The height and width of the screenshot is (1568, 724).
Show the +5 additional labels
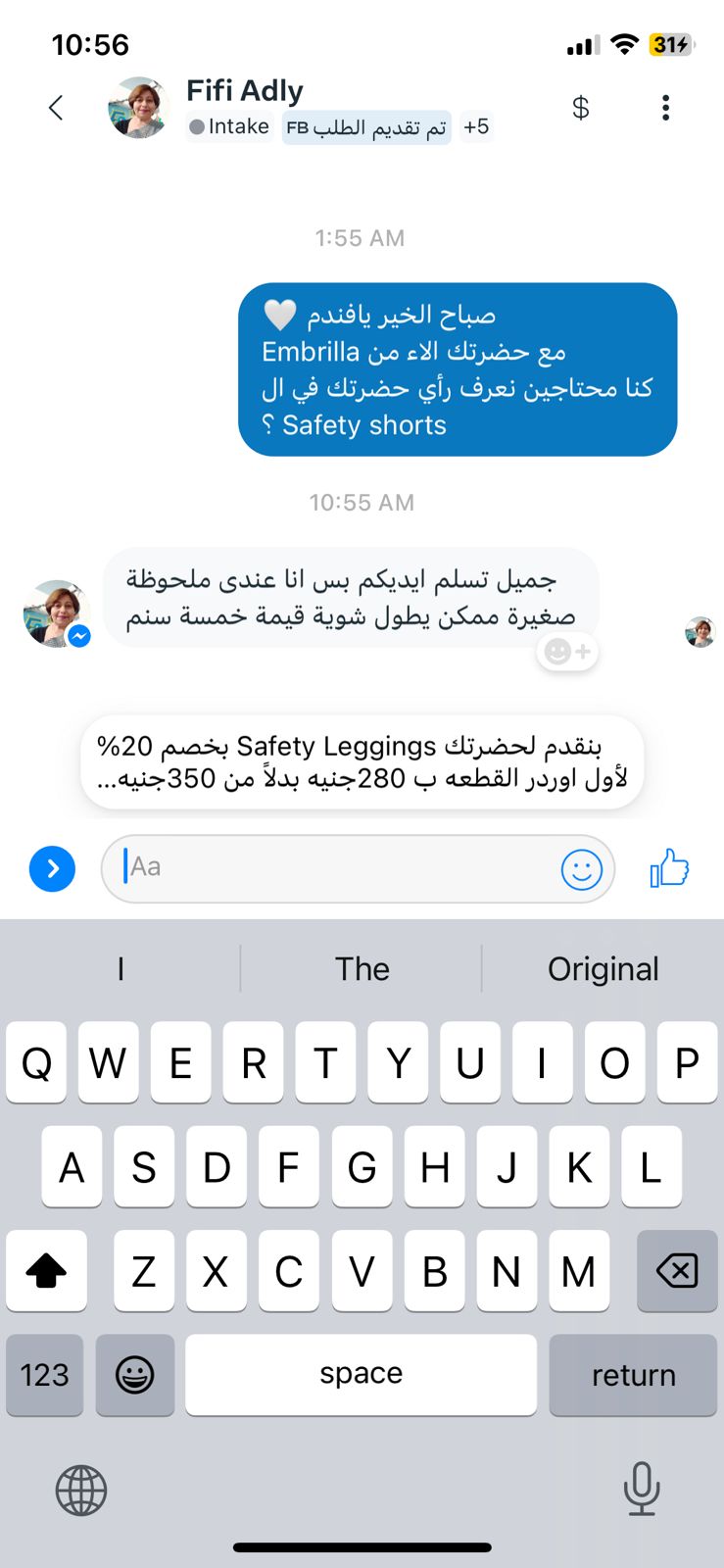coord(476,127)
